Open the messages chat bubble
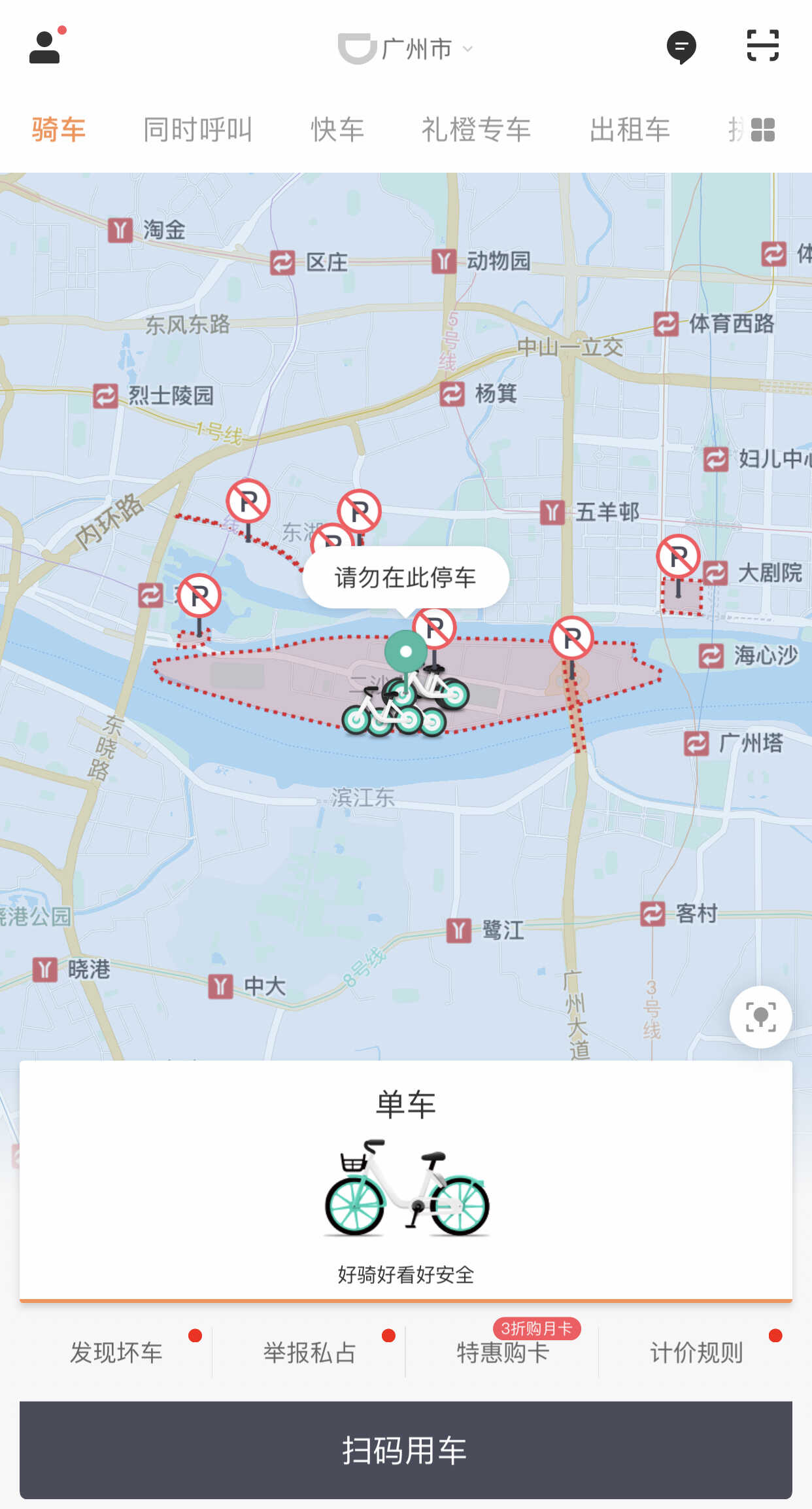 681,47
